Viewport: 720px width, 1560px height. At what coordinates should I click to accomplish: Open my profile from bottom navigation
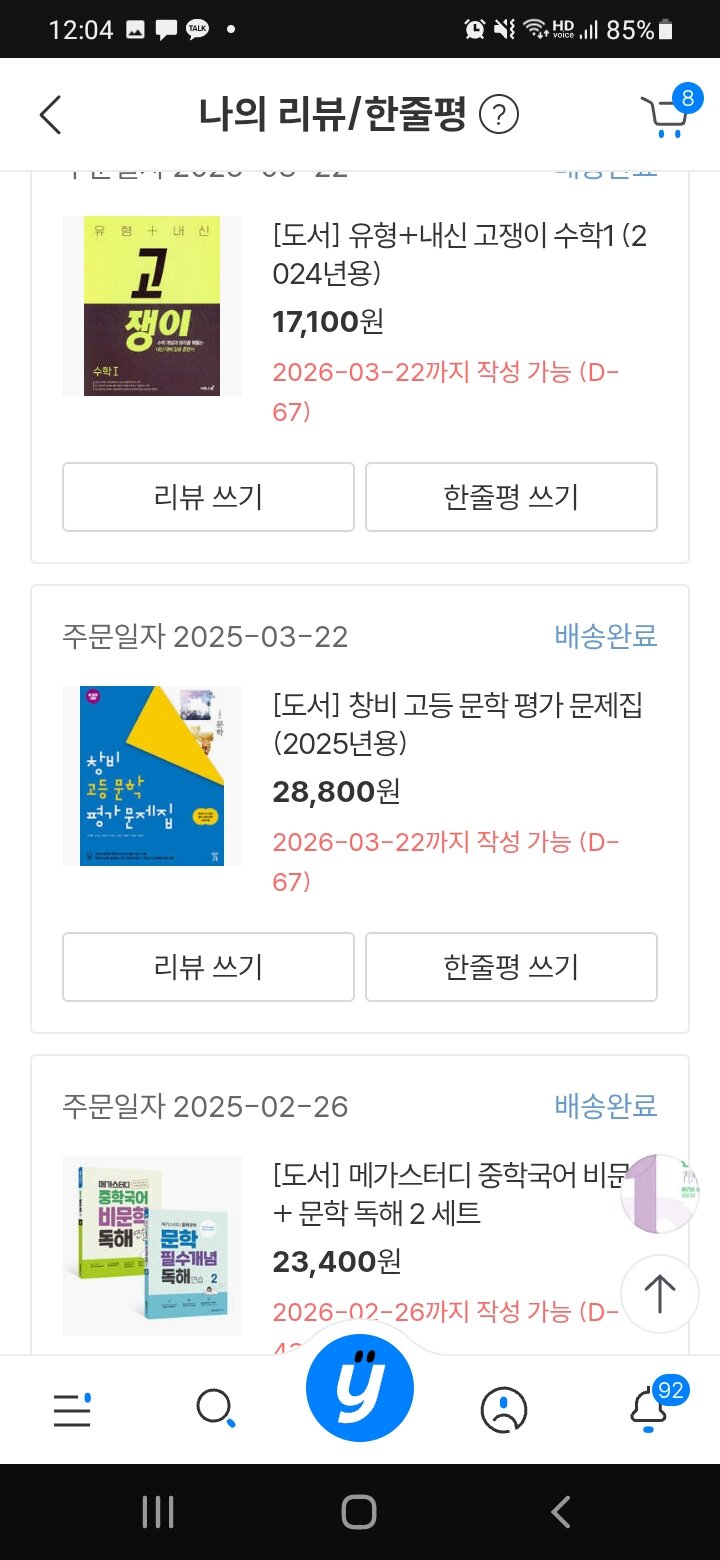click(x=504, y=1407)
